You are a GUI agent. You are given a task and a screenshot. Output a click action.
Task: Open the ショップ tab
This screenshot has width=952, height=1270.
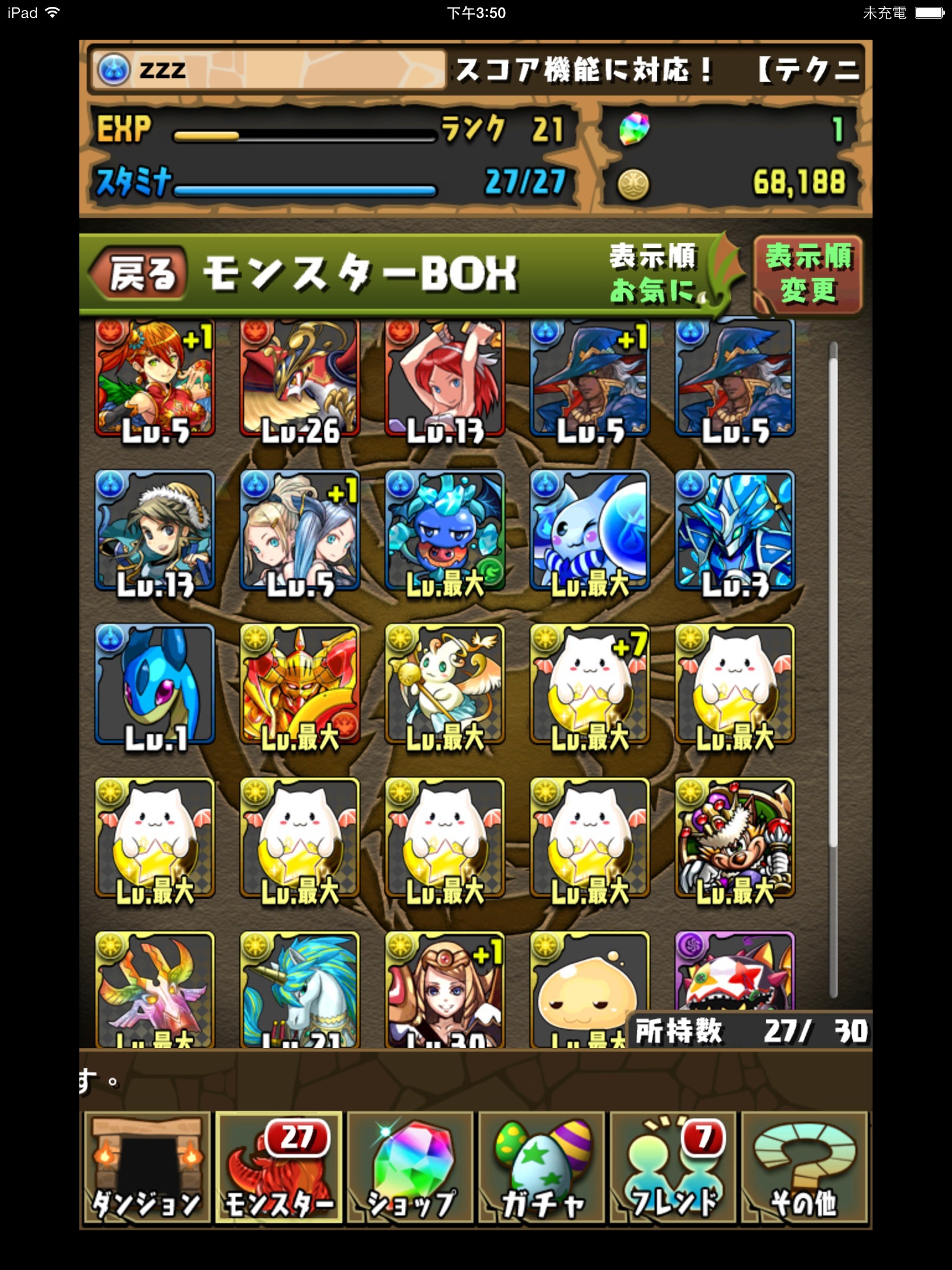(410, 1168)
